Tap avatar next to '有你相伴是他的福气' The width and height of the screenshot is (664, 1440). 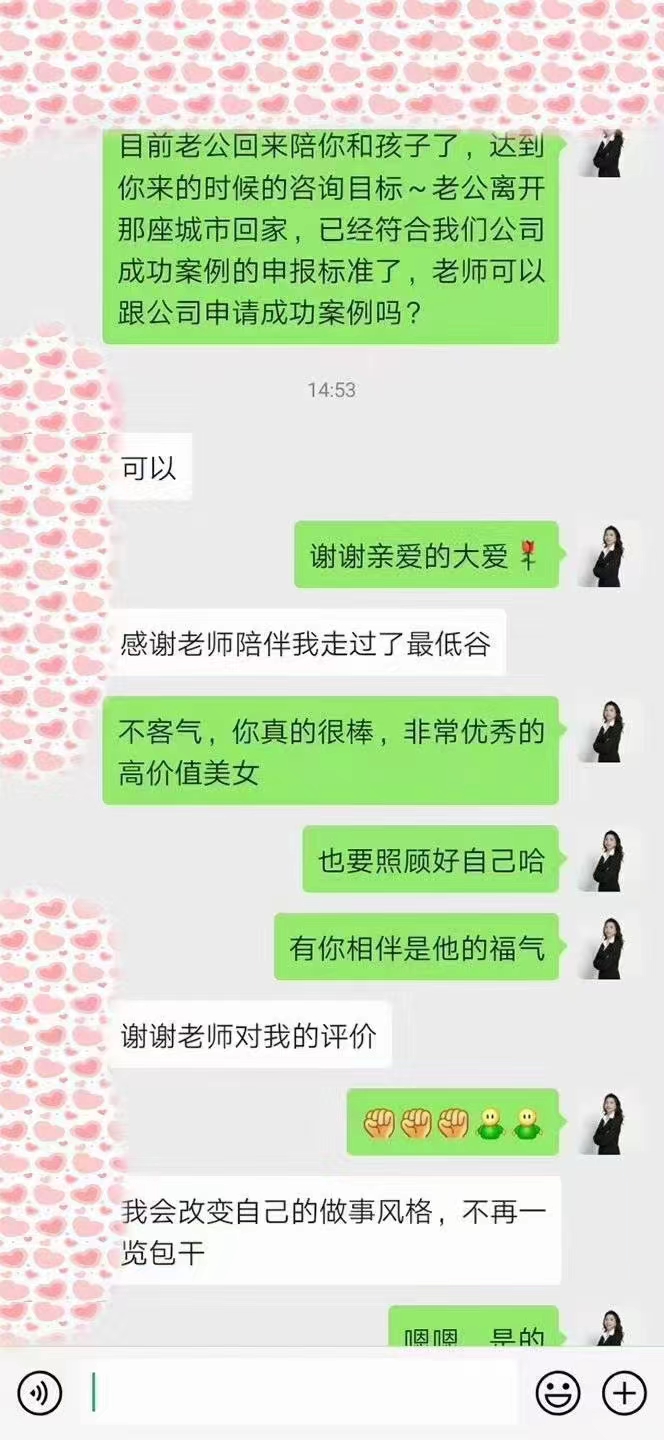pos(608,947)
